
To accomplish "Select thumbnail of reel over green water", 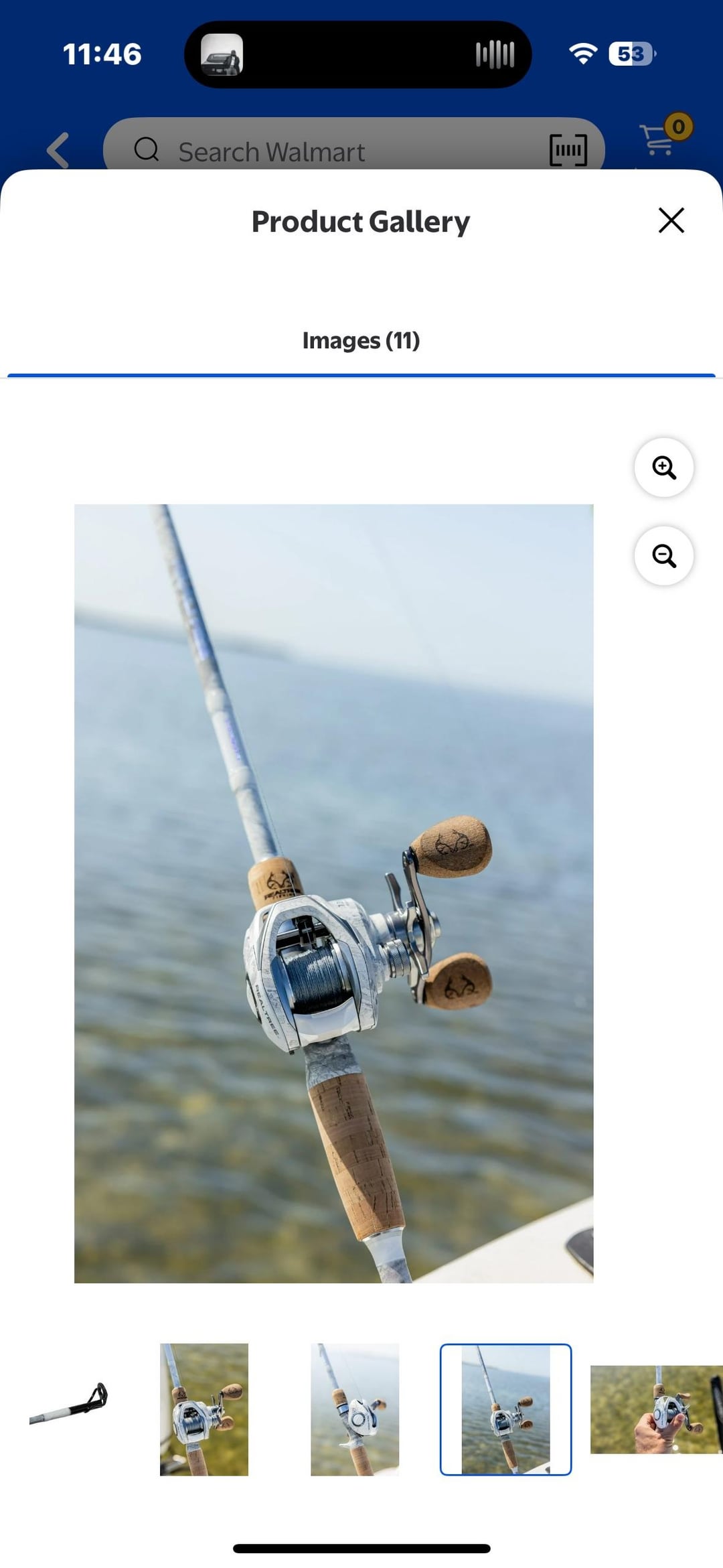I will 204,1409.
